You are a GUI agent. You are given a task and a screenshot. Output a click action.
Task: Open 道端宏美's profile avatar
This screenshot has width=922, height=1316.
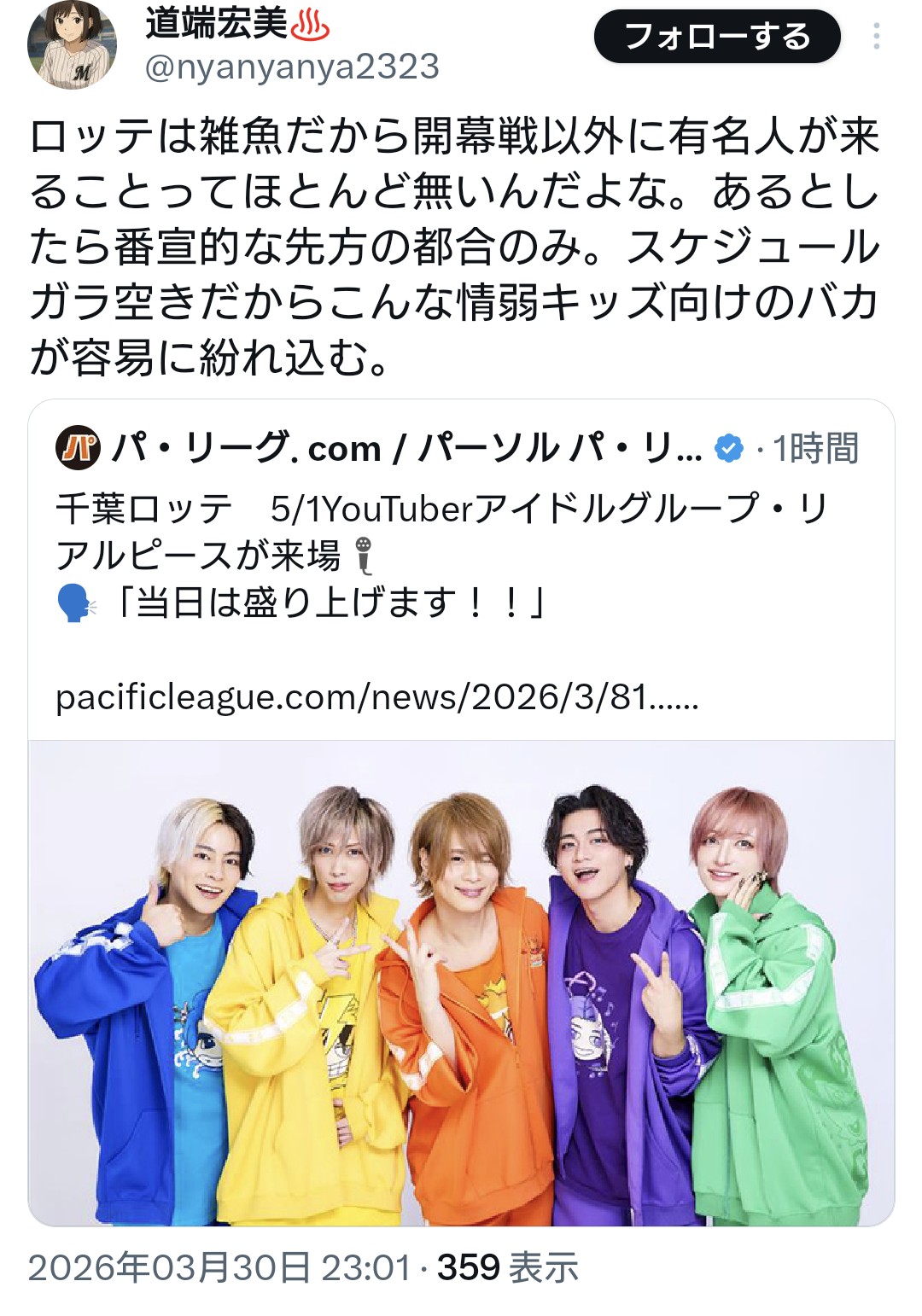pos(73,45)
